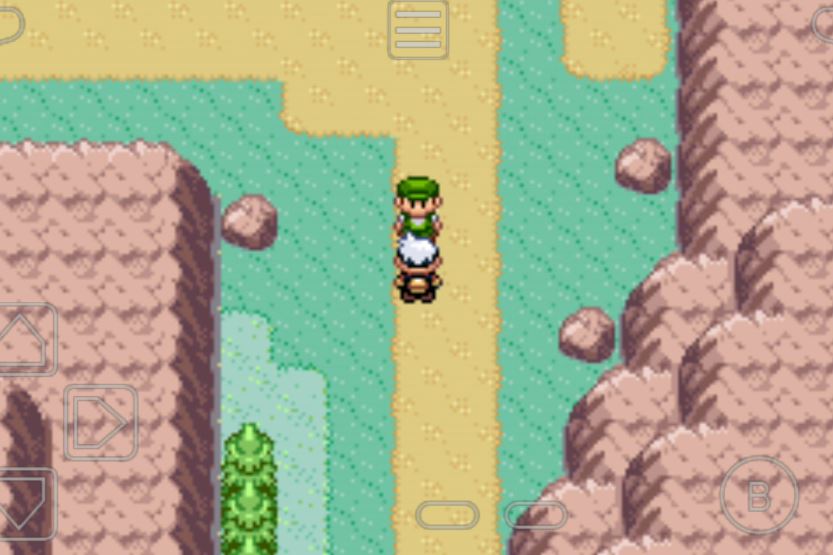Tap the left shoulder L button
The image size is (833, 555).
[x=8, y=25]
